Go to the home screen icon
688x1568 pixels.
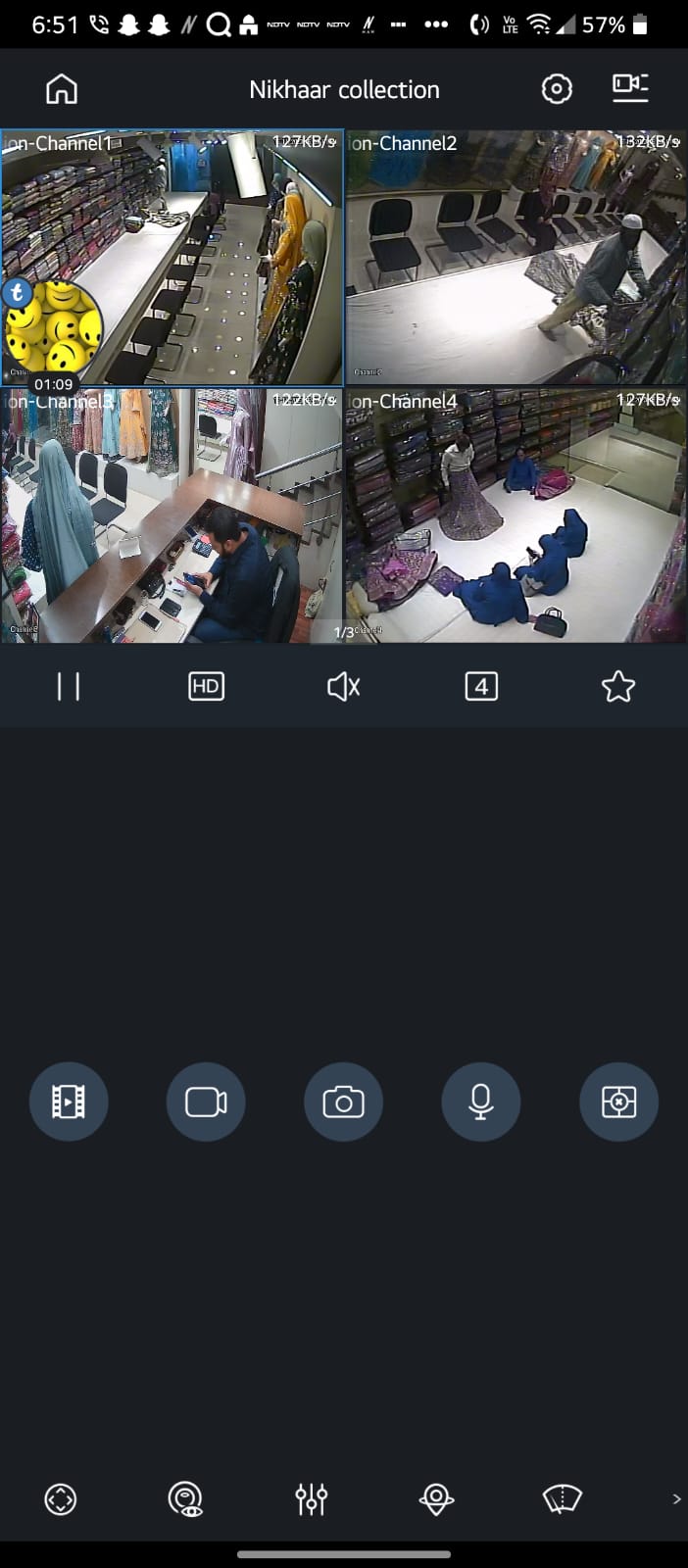coord(62,89)
